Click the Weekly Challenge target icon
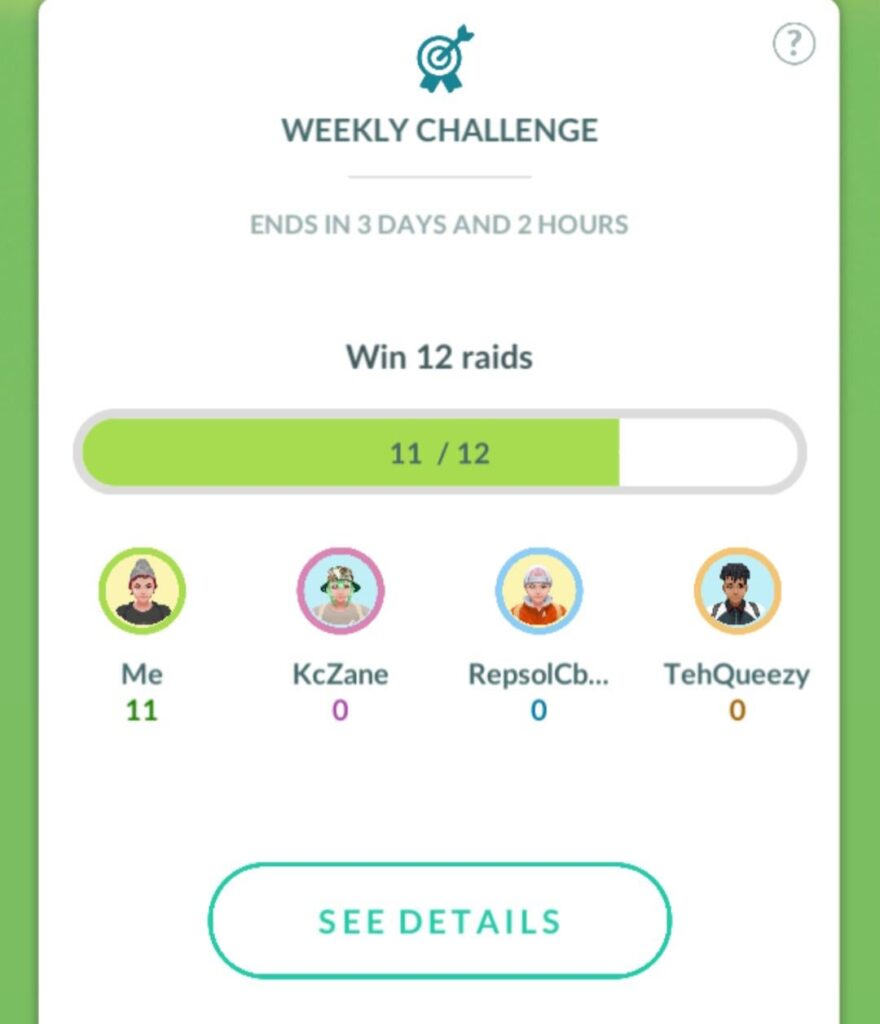 tap(440, 57)
